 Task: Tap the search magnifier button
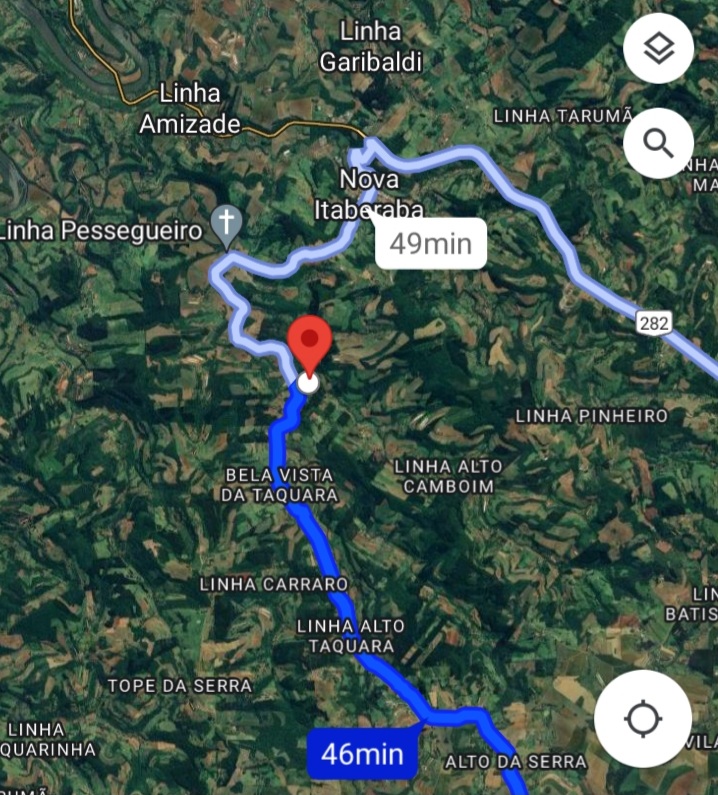(x=658, y=143)
